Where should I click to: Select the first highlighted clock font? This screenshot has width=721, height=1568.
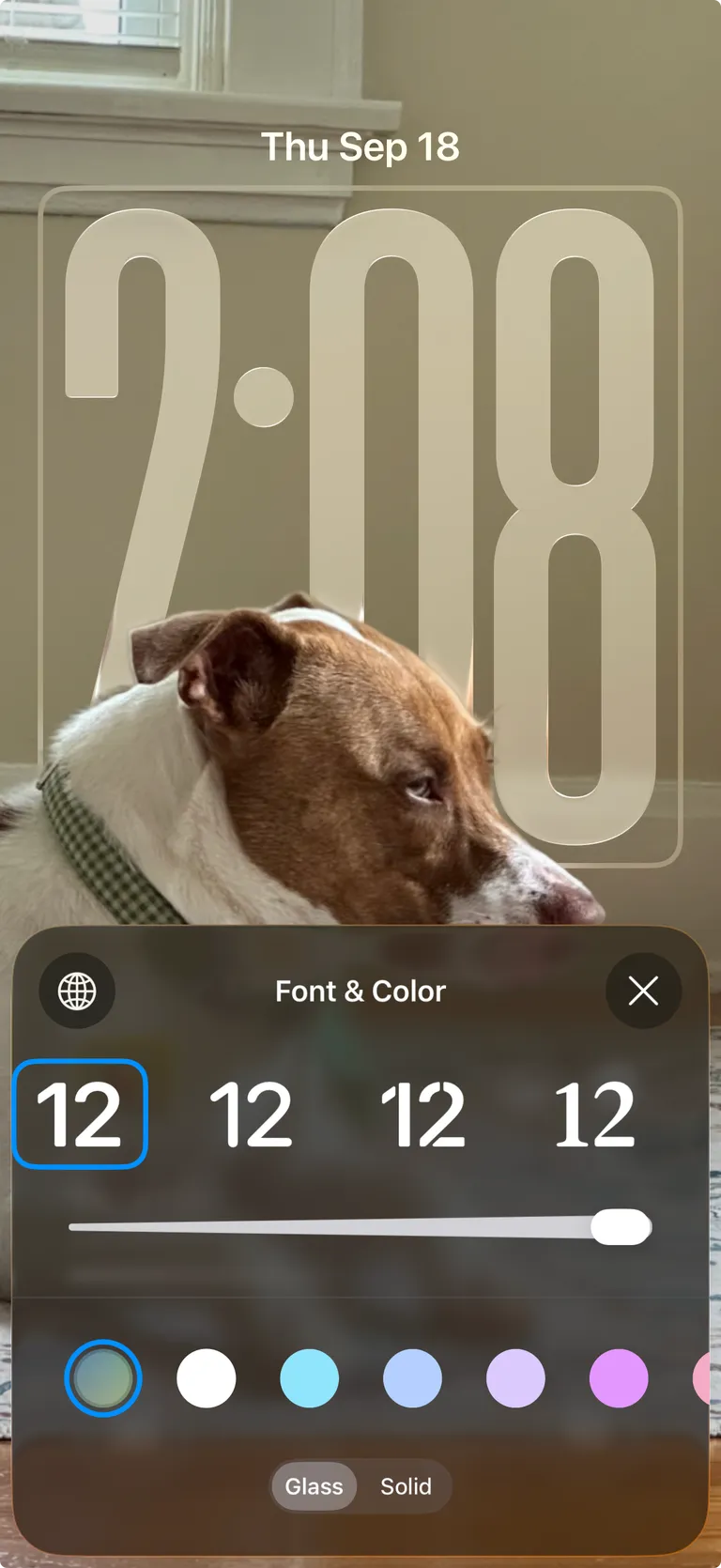pos(81,1115)
